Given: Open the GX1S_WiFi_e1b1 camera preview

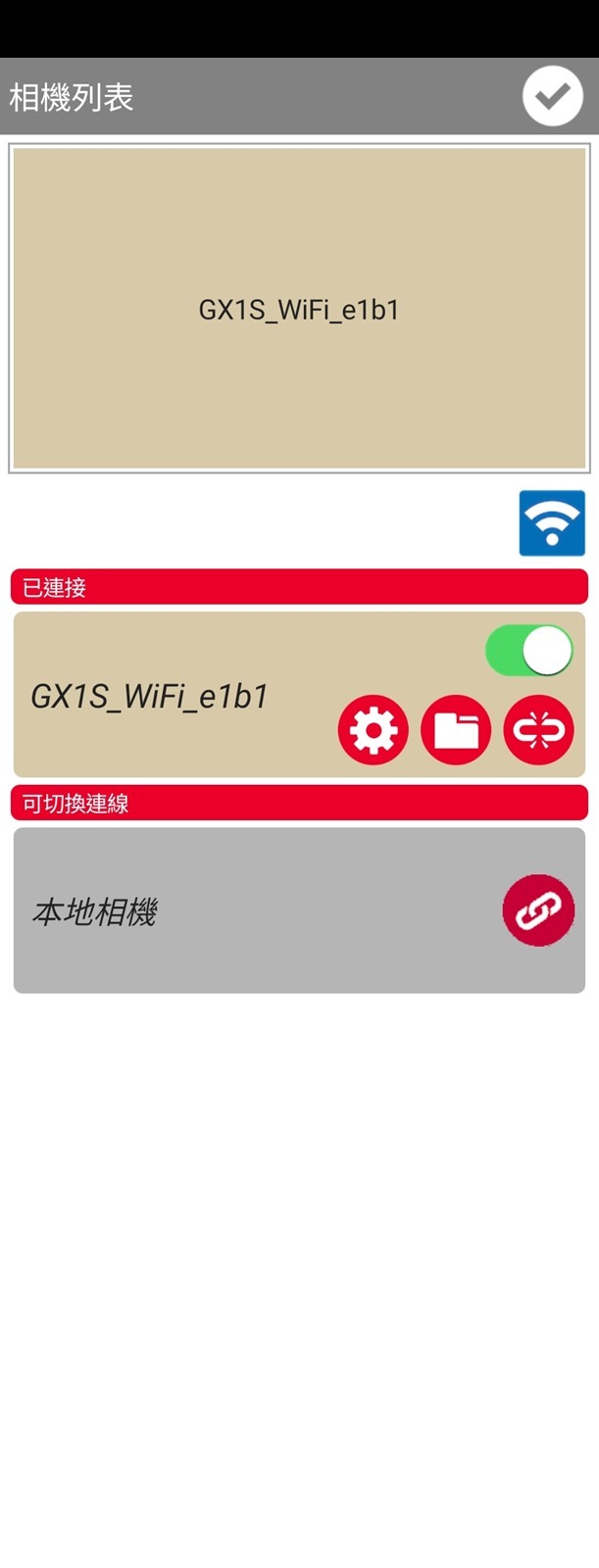Looking at the screenshot, I should coord(299,309).
